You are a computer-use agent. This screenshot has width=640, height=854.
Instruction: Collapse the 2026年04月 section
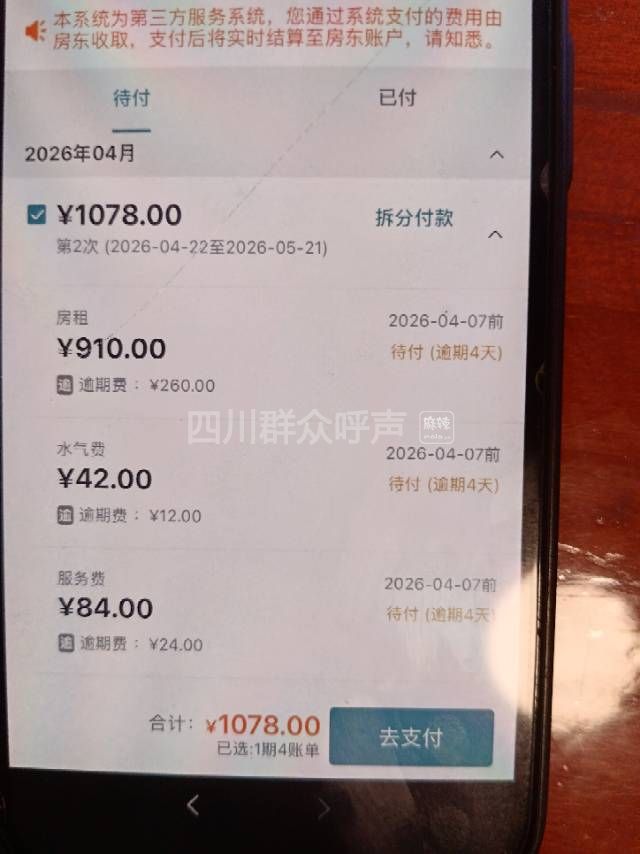tap(496, 155)
